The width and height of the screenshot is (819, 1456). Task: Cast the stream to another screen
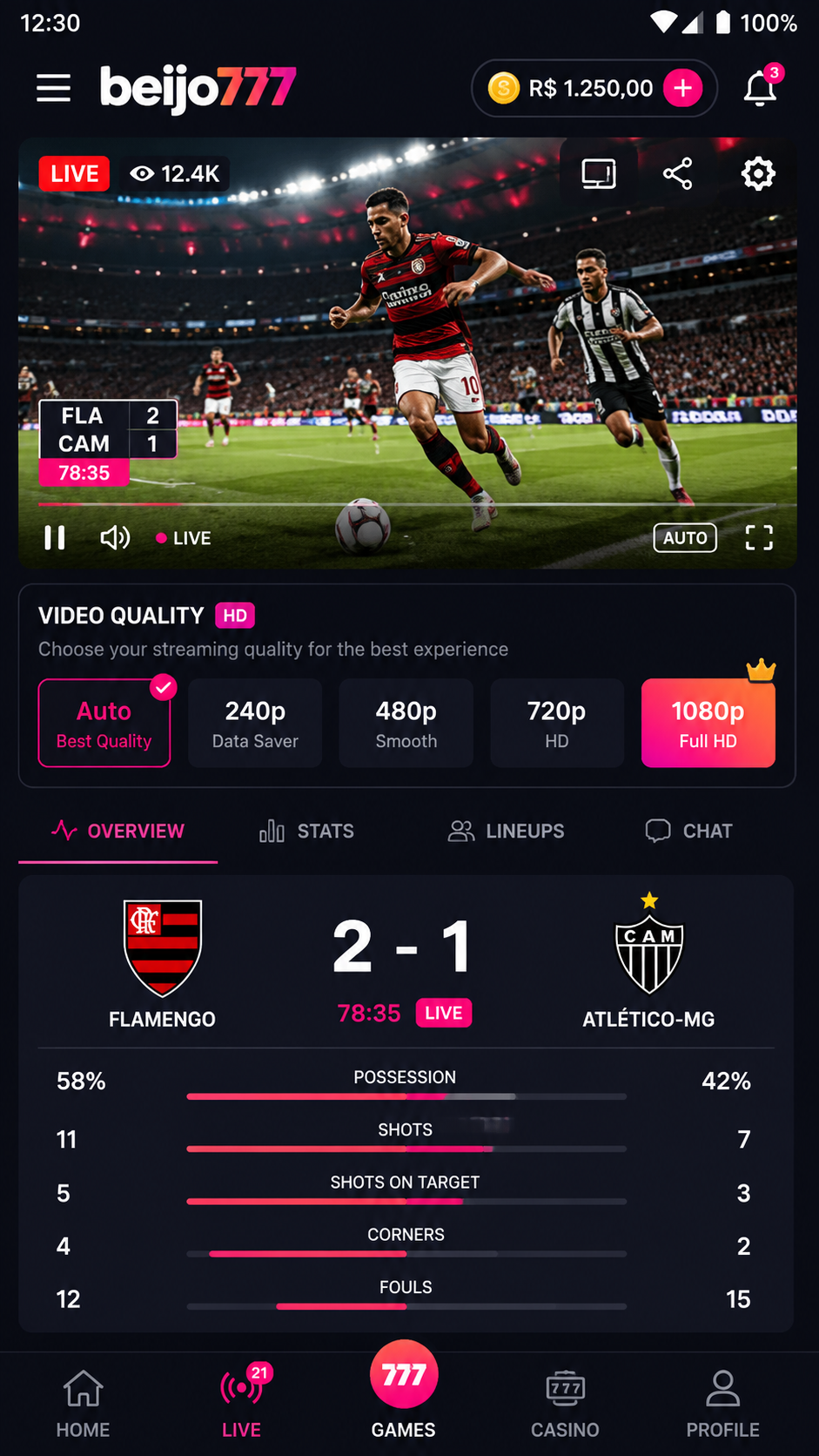tap(599, 173)
